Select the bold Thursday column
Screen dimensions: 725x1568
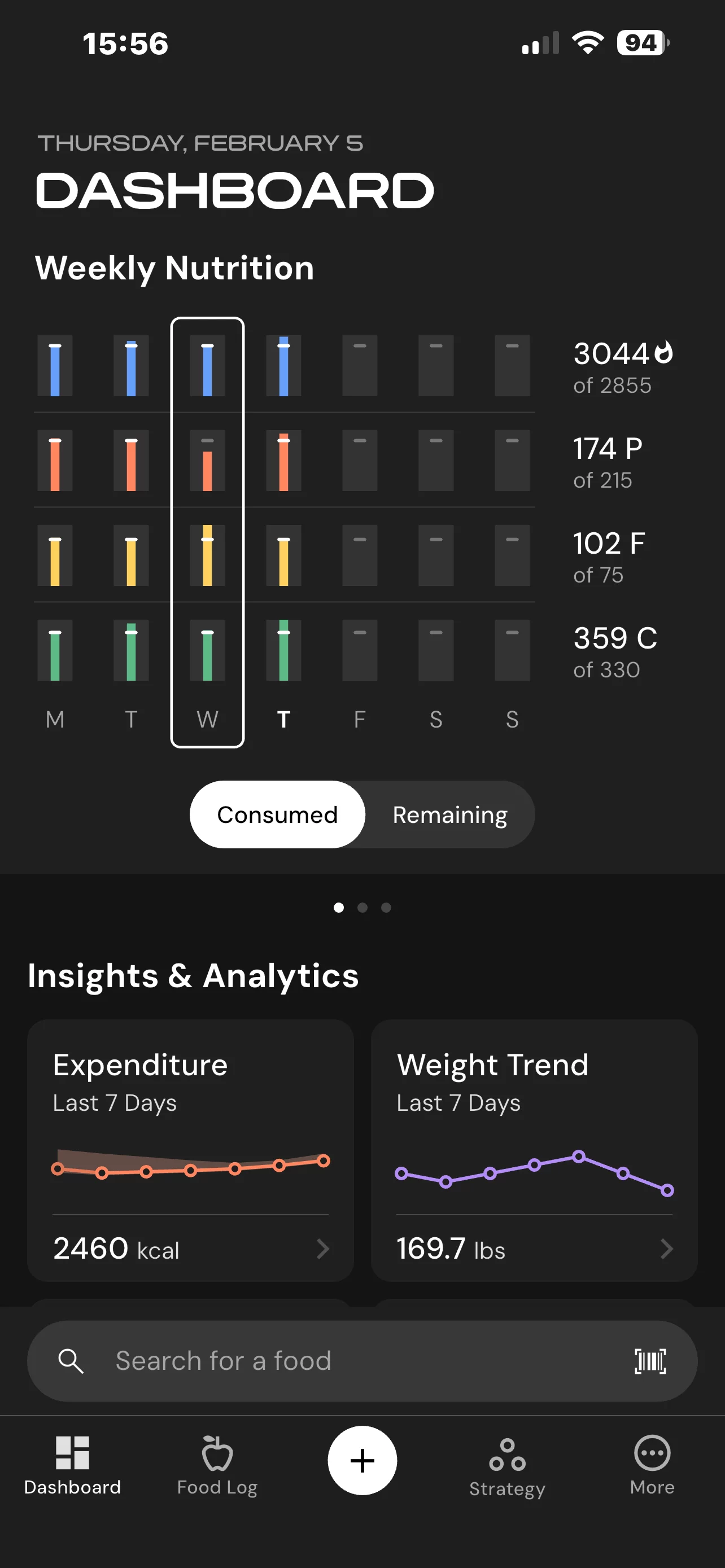(283, 529)
